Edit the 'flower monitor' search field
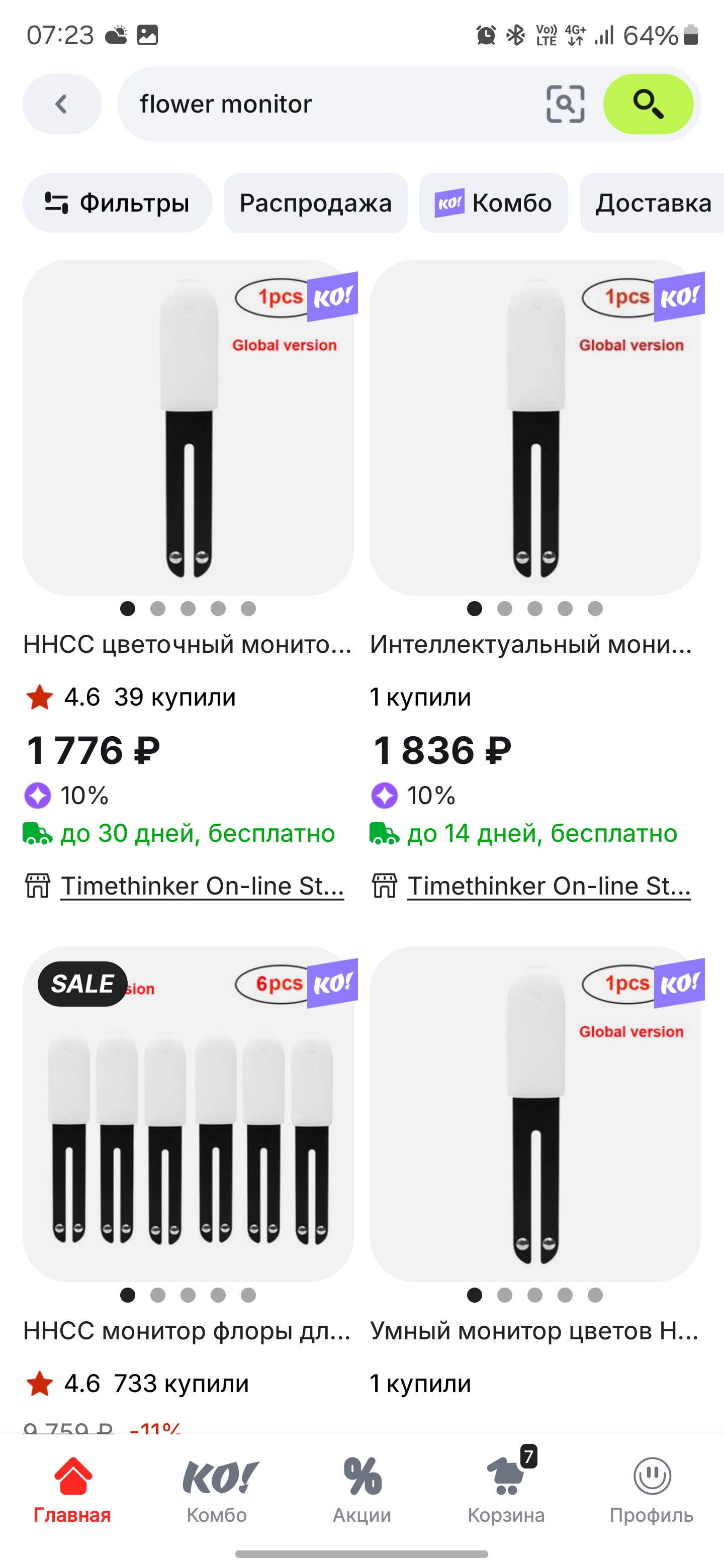Viewport: 724px width, 1568px height. pyautogui.click(x=329, y=104)
